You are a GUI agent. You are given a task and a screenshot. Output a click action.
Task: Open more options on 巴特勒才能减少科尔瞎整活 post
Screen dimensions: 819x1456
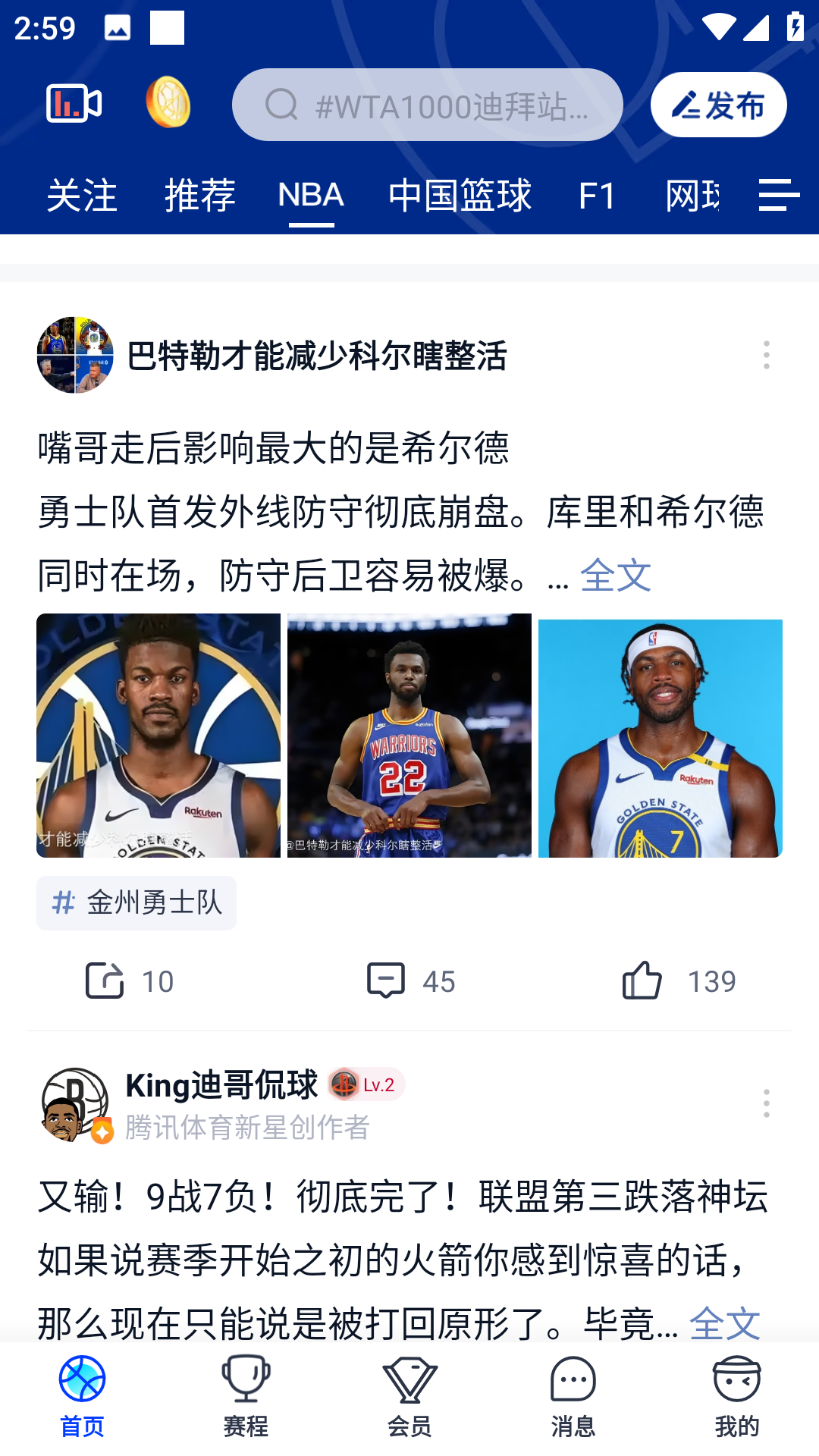pos(764,353)
